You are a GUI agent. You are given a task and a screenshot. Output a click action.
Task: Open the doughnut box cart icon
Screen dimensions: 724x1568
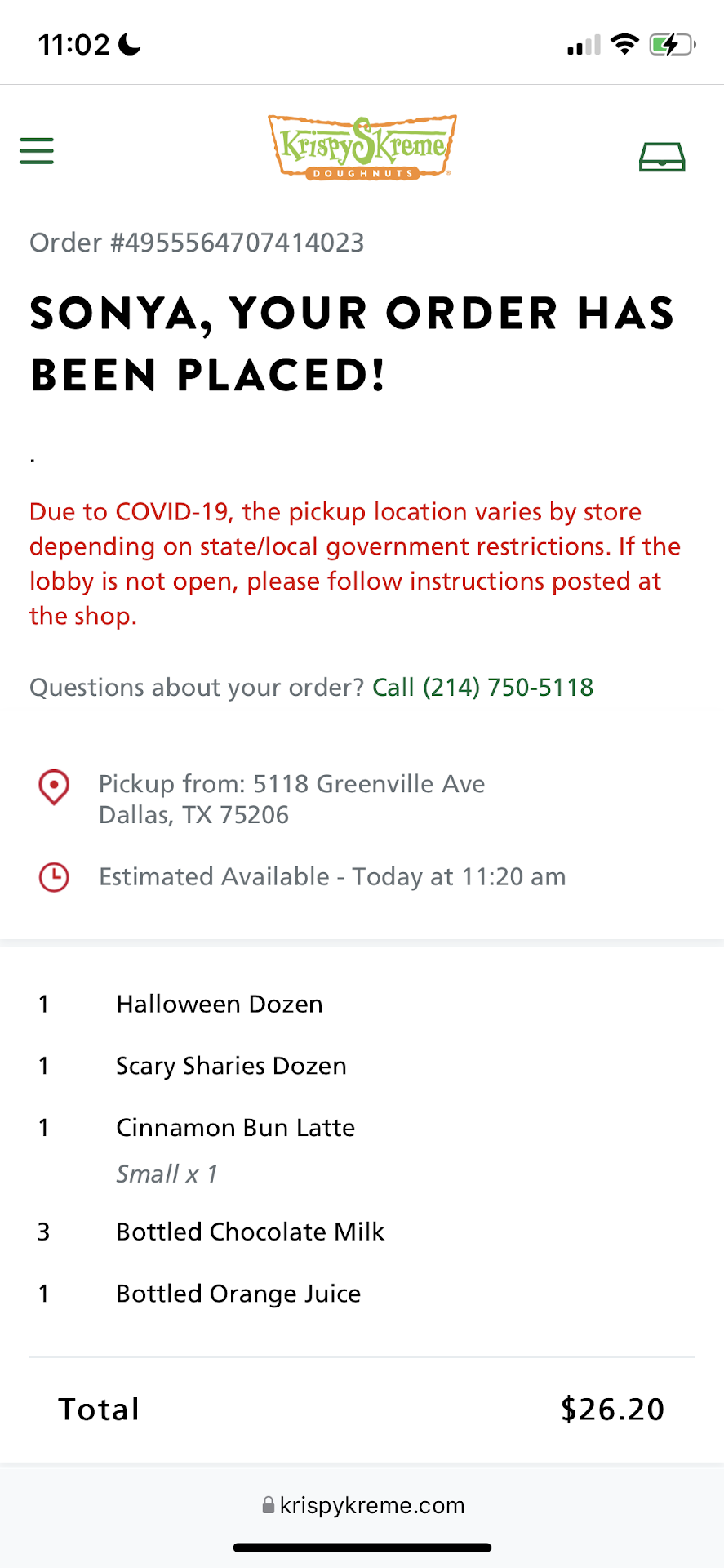click(661, 157)
